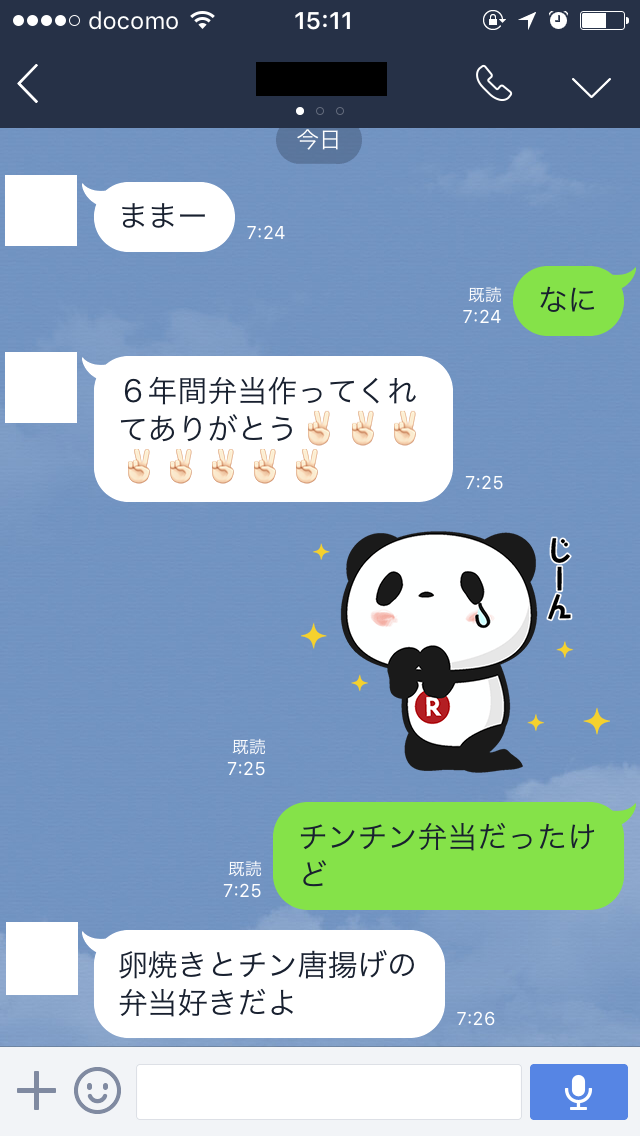Start a voice call from the header
Screen dimensions: 640x1136
(494, 83)
